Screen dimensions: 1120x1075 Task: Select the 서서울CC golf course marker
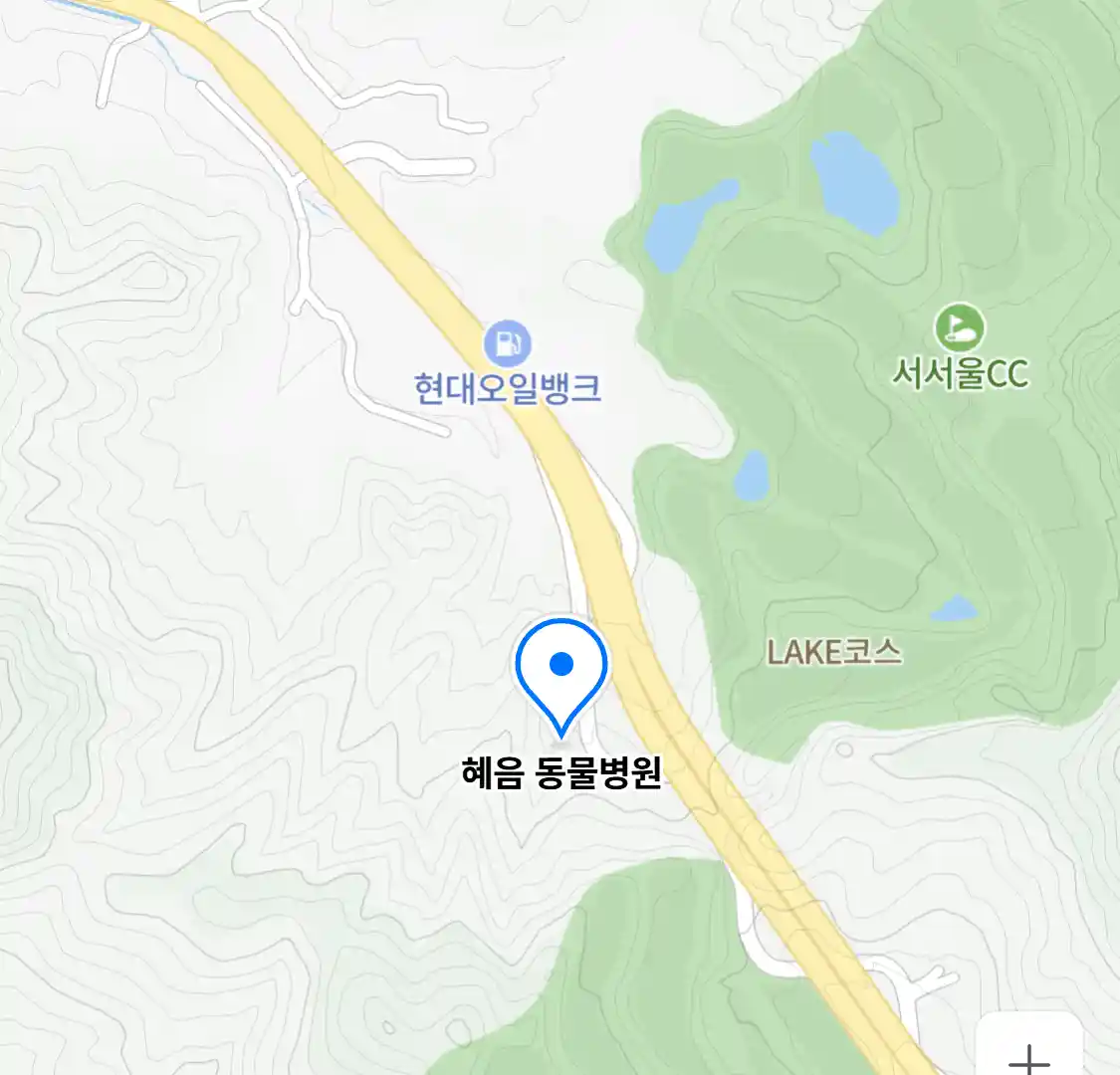tap(959, 327)
